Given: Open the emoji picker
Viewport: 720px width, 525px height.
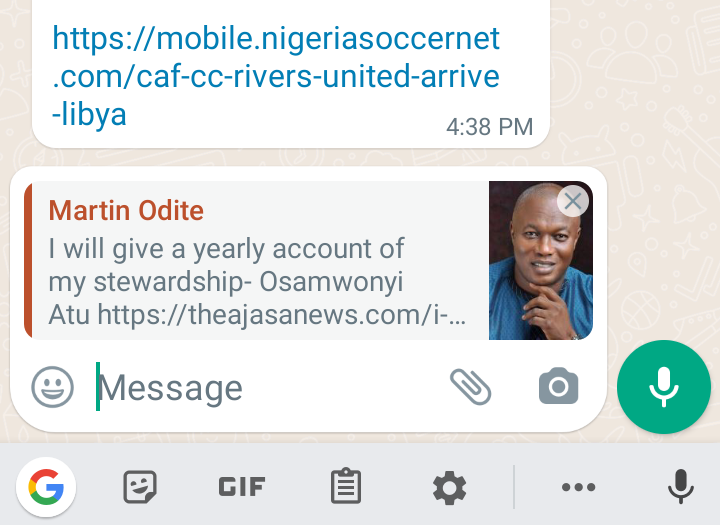Looking at the screenshot, I should coord(53,387).
